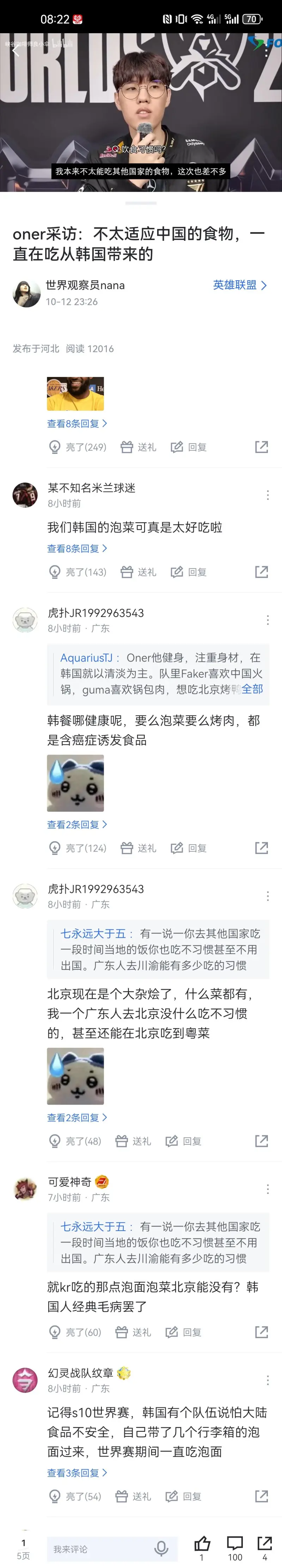Send a gift on the 亮了(60) comment

133,1333
